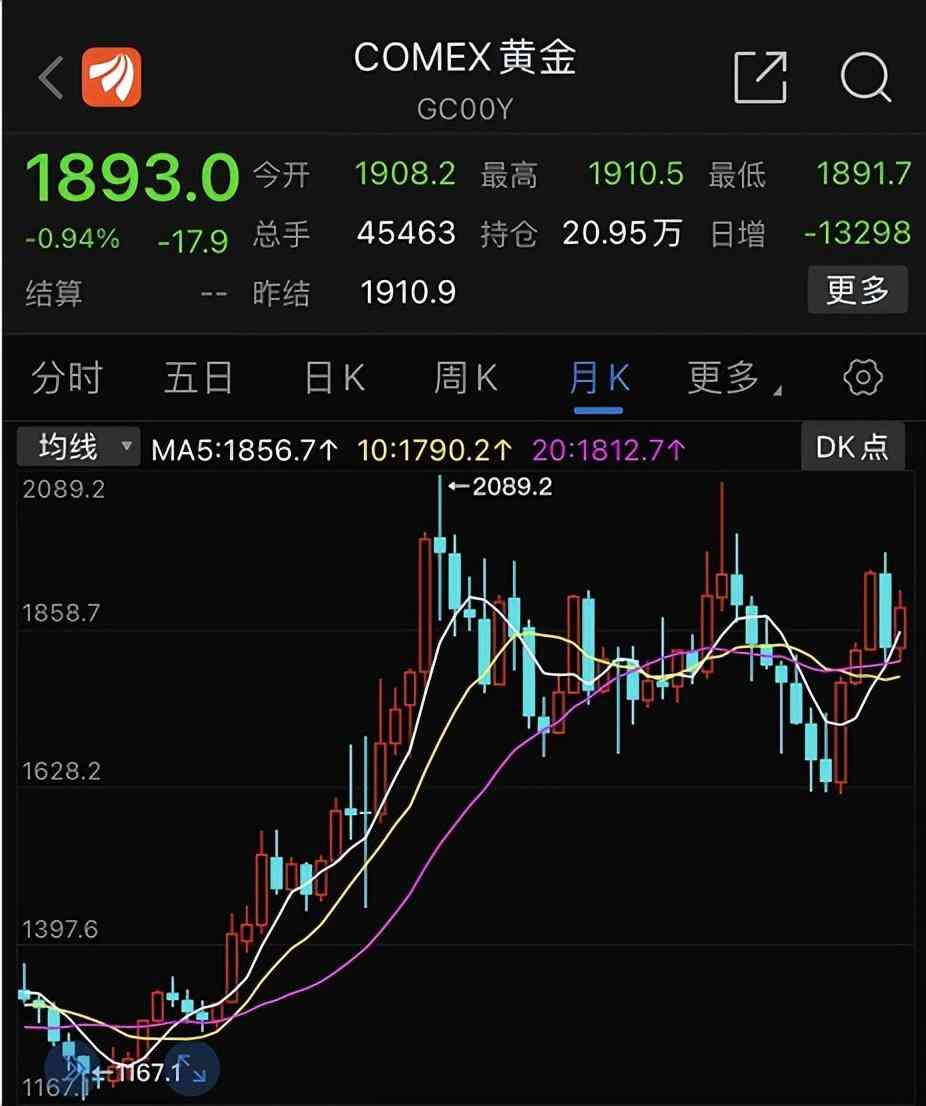Tap the zoom-in arrows icon bottom left

coord(190,1069)
